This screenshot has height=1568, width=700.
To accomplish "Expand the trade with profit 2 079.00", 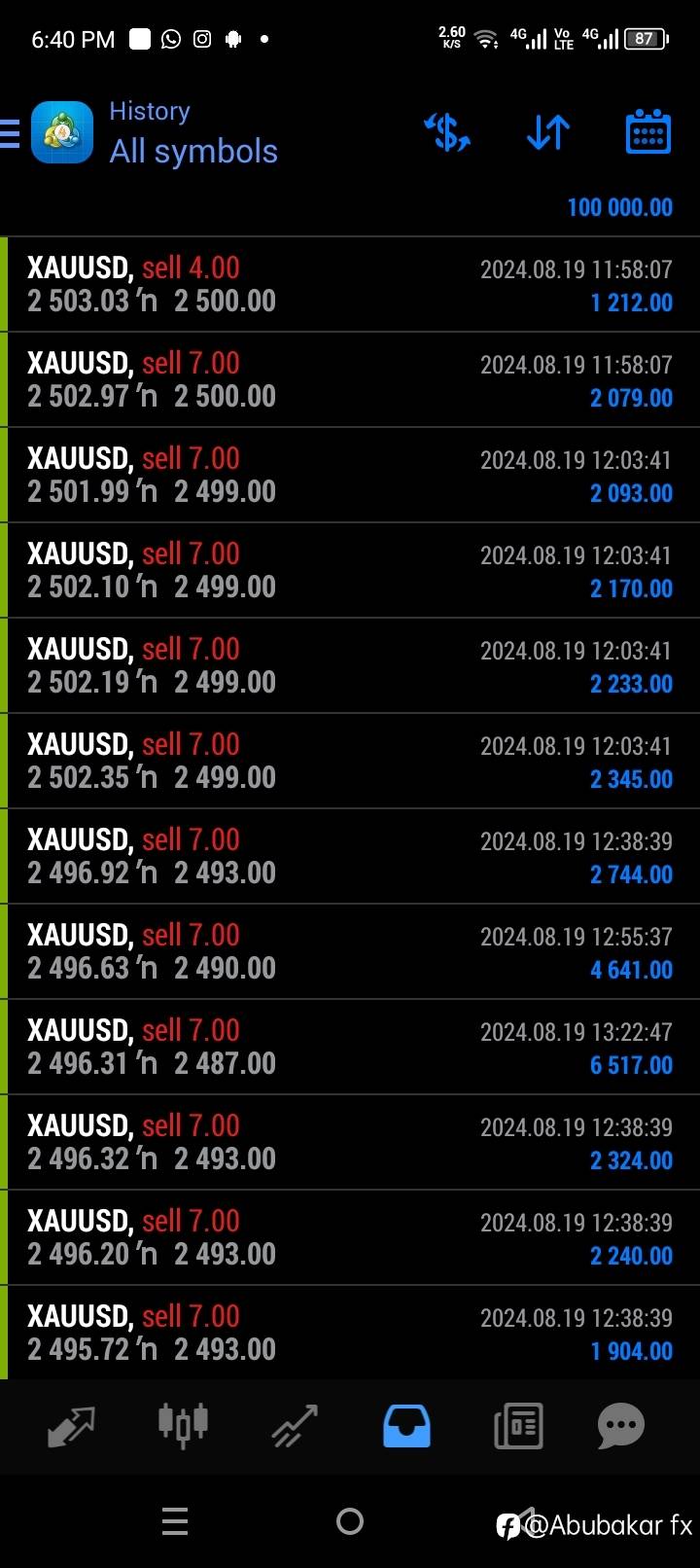I will coord(350,379).
